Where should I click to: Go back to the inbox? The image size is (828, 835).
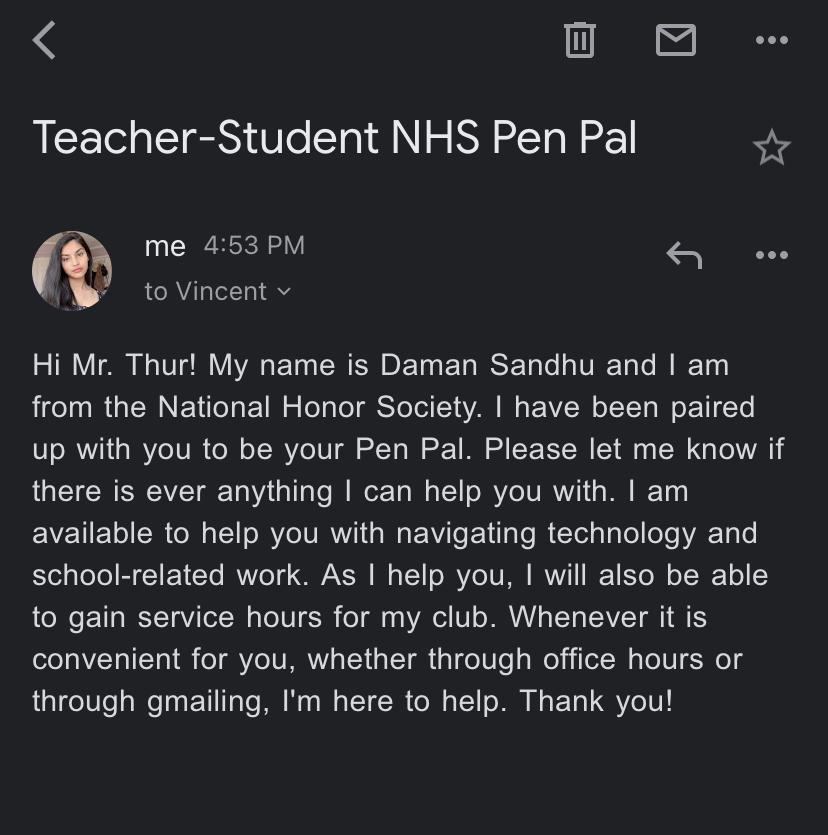(44, 41)
